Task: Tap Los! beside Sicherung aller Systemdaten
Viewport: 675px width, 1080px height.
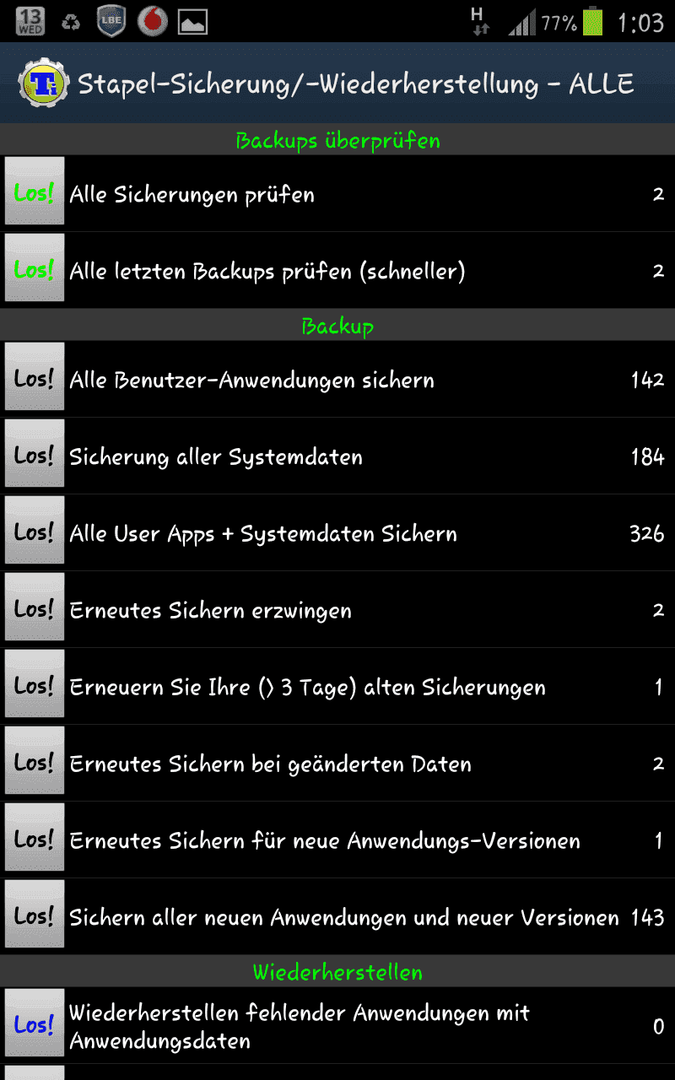Action: click(34, 455)
